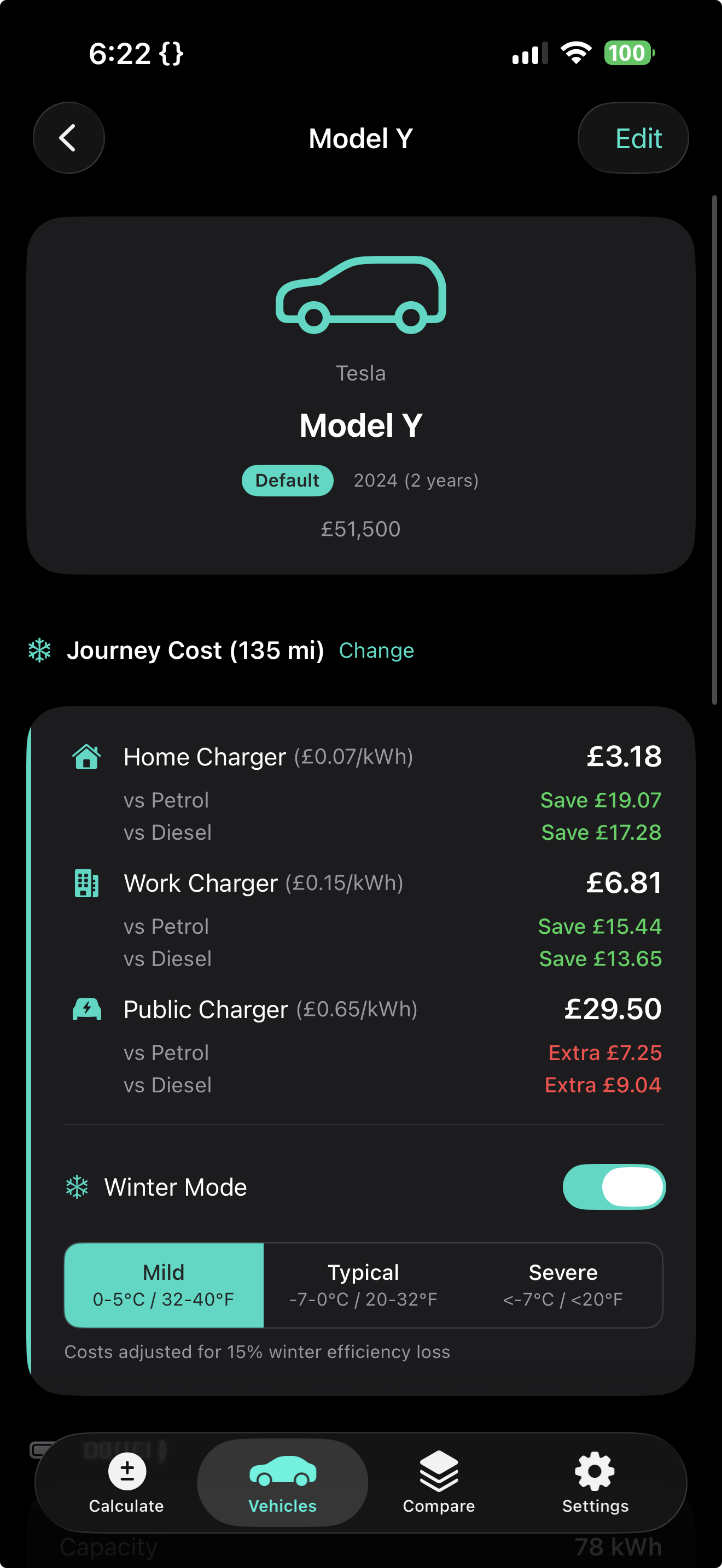This screenshot has width=722, height=1568.
Task: Tap Change next to Journey Cost
Action: pos(376,650)
